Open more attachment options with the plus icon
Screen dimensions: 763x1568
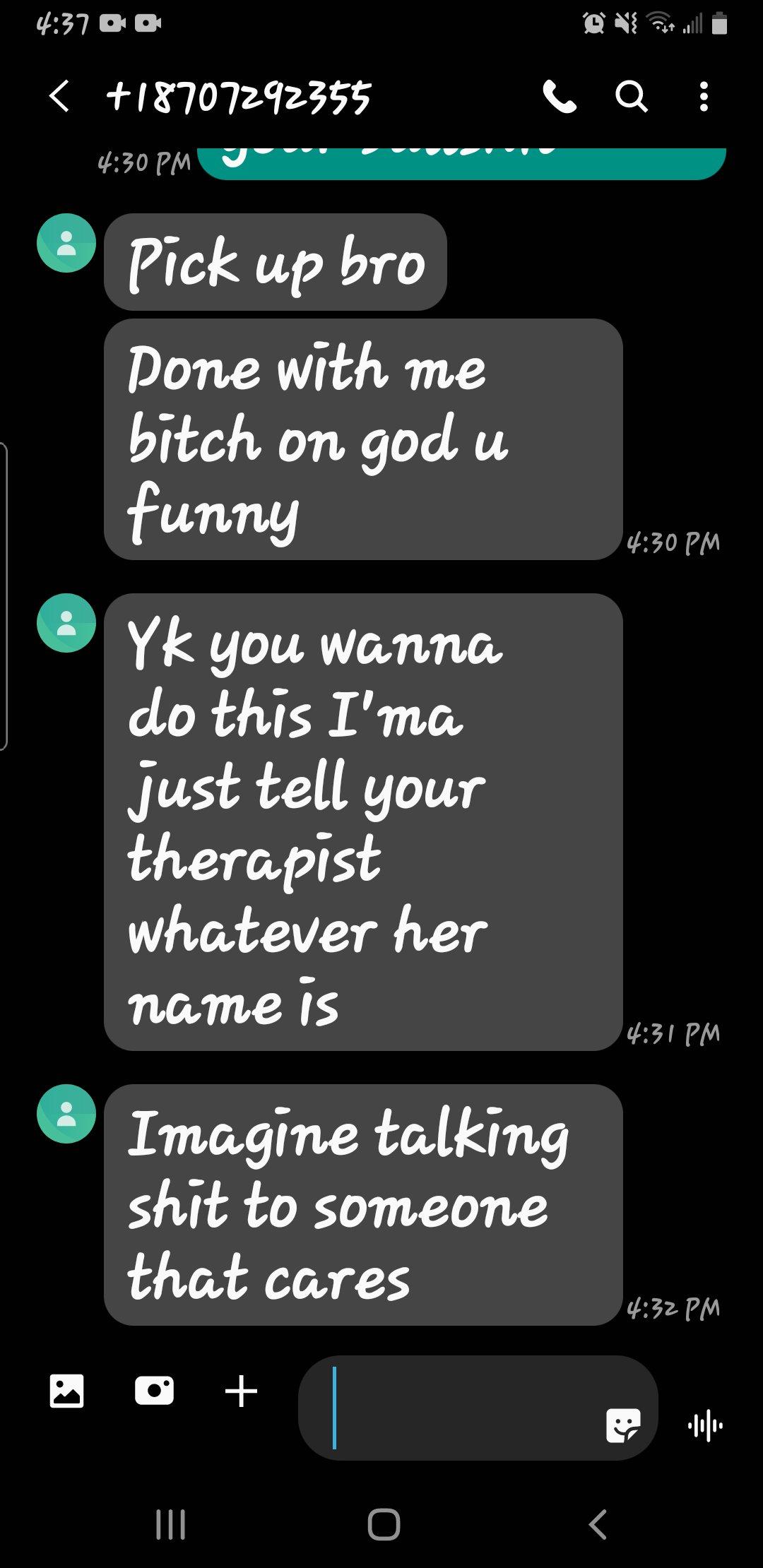[x=241, y=1391]
